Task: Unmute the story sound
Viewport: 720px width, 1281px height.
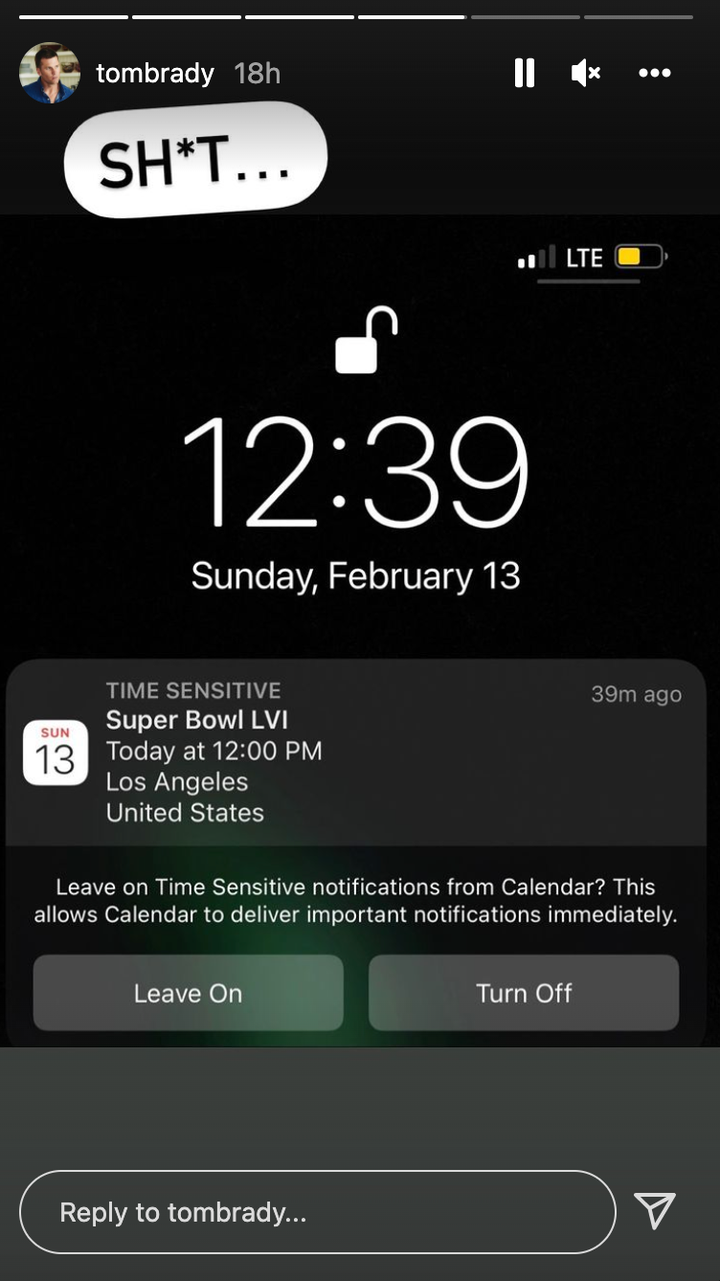Action: (585, 73)
